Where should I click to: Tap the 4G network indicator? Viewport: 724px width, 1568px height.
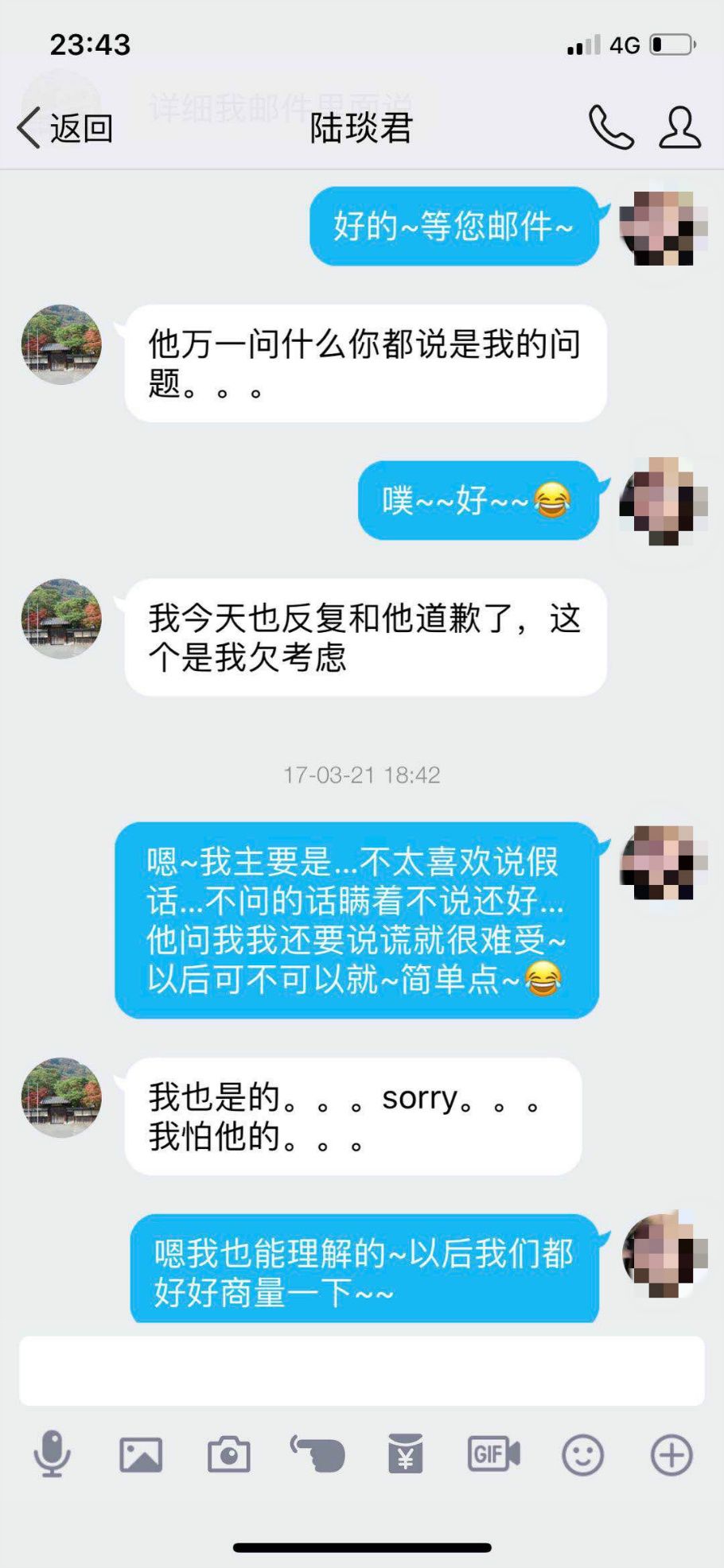624,46
